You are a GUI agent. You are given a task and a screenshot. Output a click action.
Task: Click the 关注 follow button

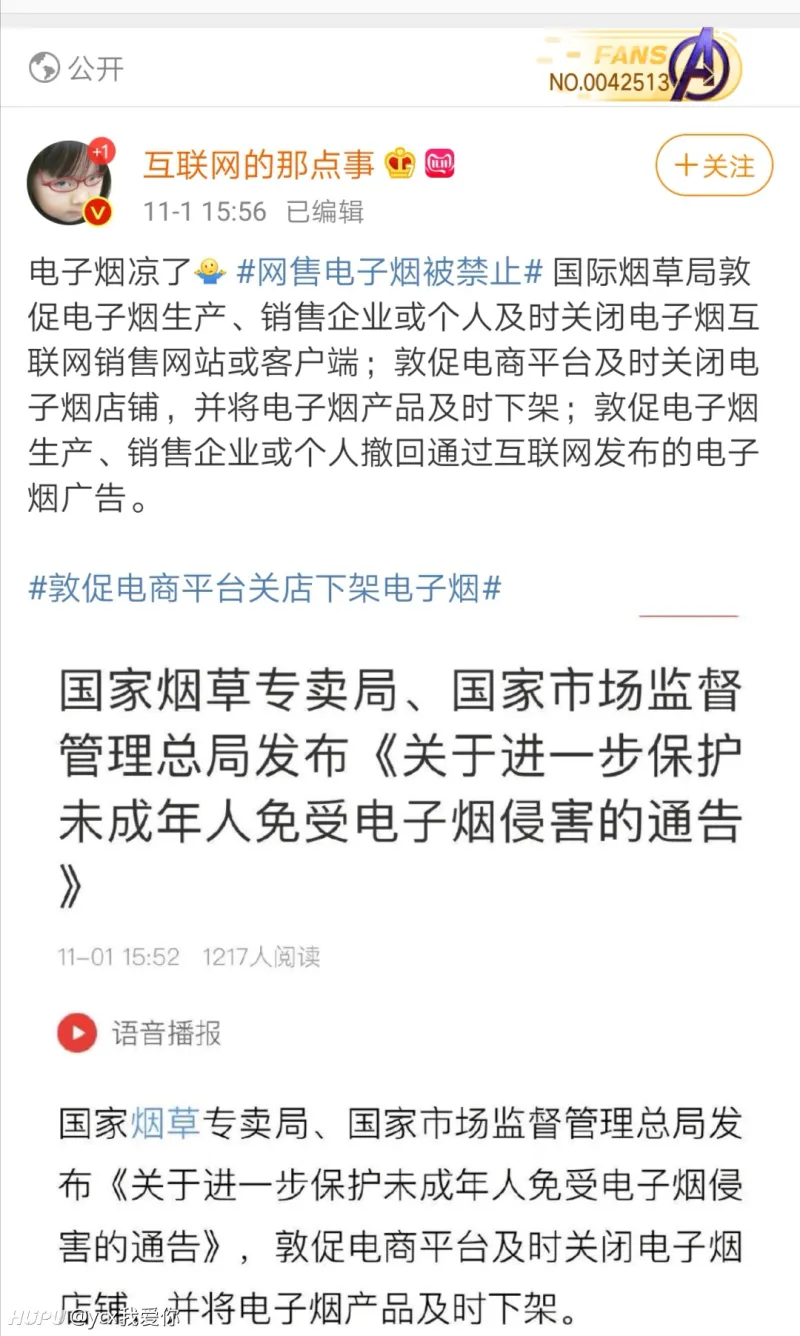[x=713, y=166]
